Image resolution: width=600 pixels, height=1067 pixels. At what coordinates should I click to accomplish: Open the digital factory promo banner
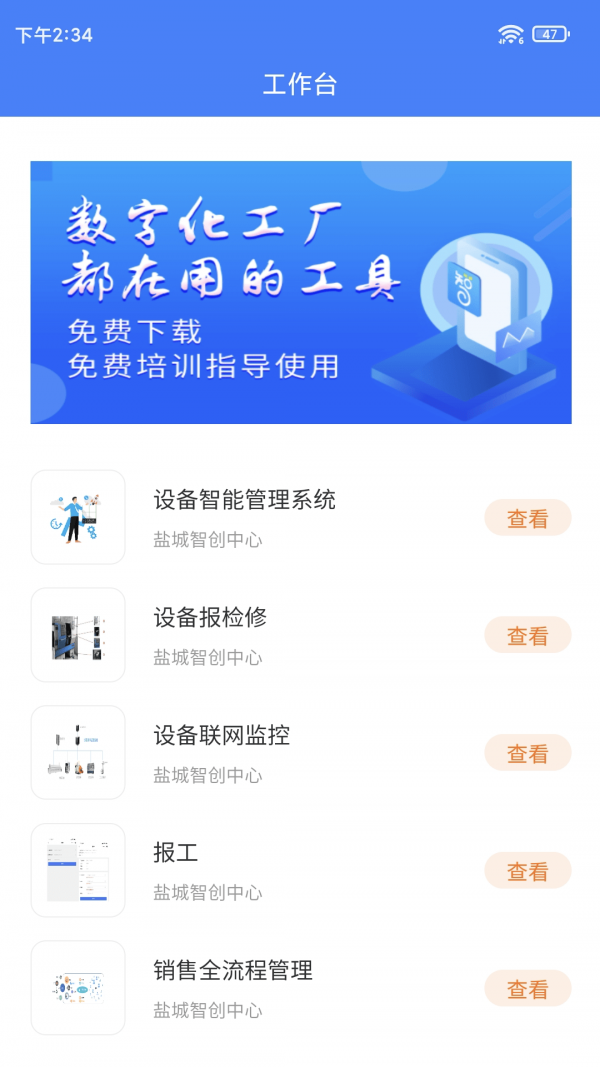point(300,292)
